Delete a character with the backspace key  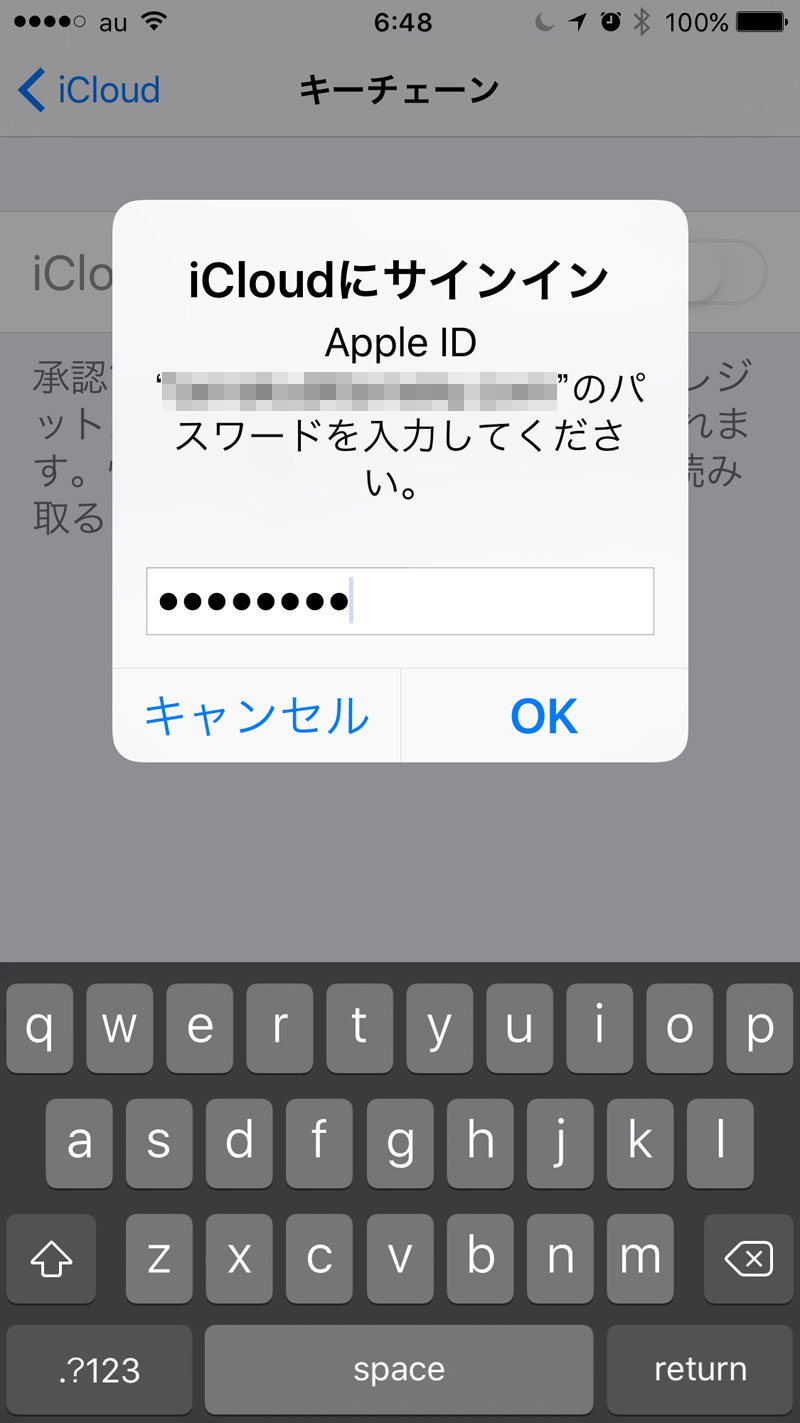[746, 1259]
